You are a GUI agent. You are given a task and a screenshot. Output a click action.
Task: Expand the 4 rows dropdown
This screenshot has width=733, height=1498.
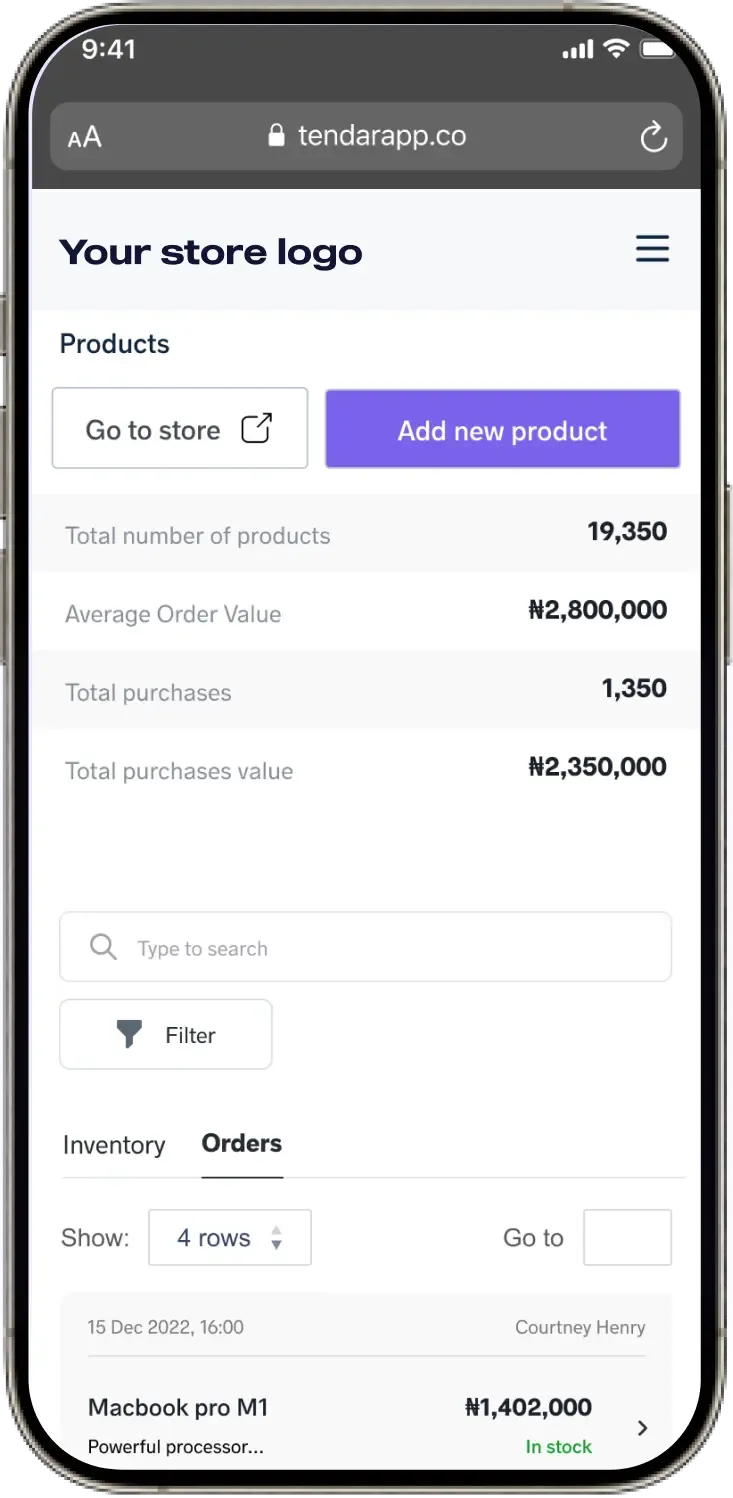(x=230, y=1238)
